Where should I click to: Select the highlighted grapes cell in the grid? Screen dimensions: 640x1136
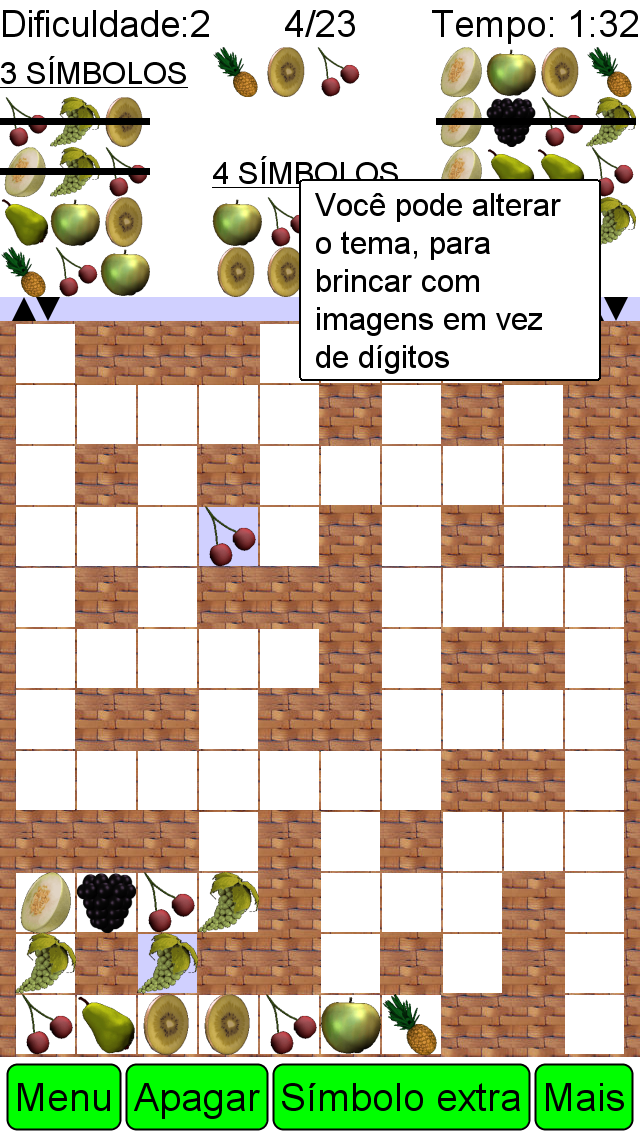tap(167, 964)
